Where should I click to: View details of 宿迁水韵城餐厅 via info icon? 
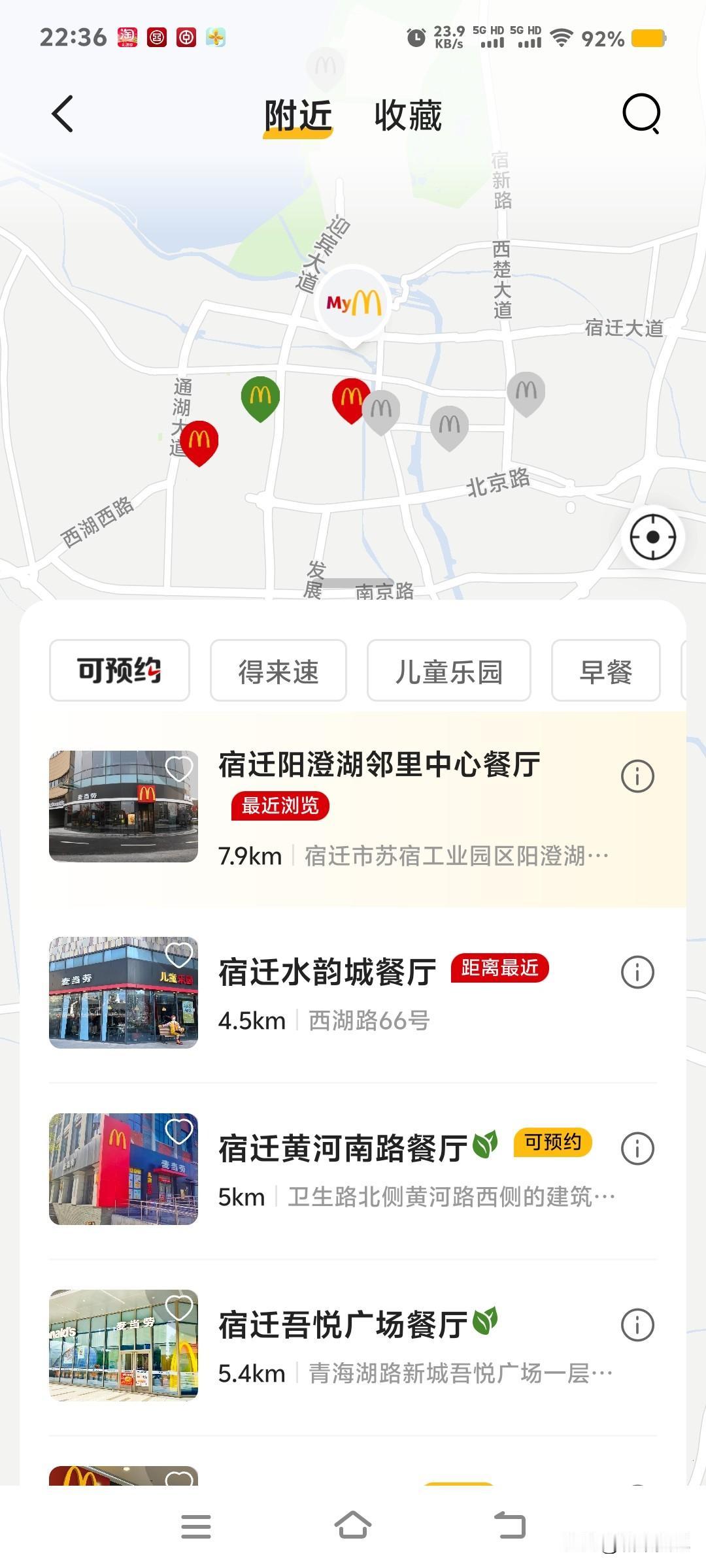point(637,972)
